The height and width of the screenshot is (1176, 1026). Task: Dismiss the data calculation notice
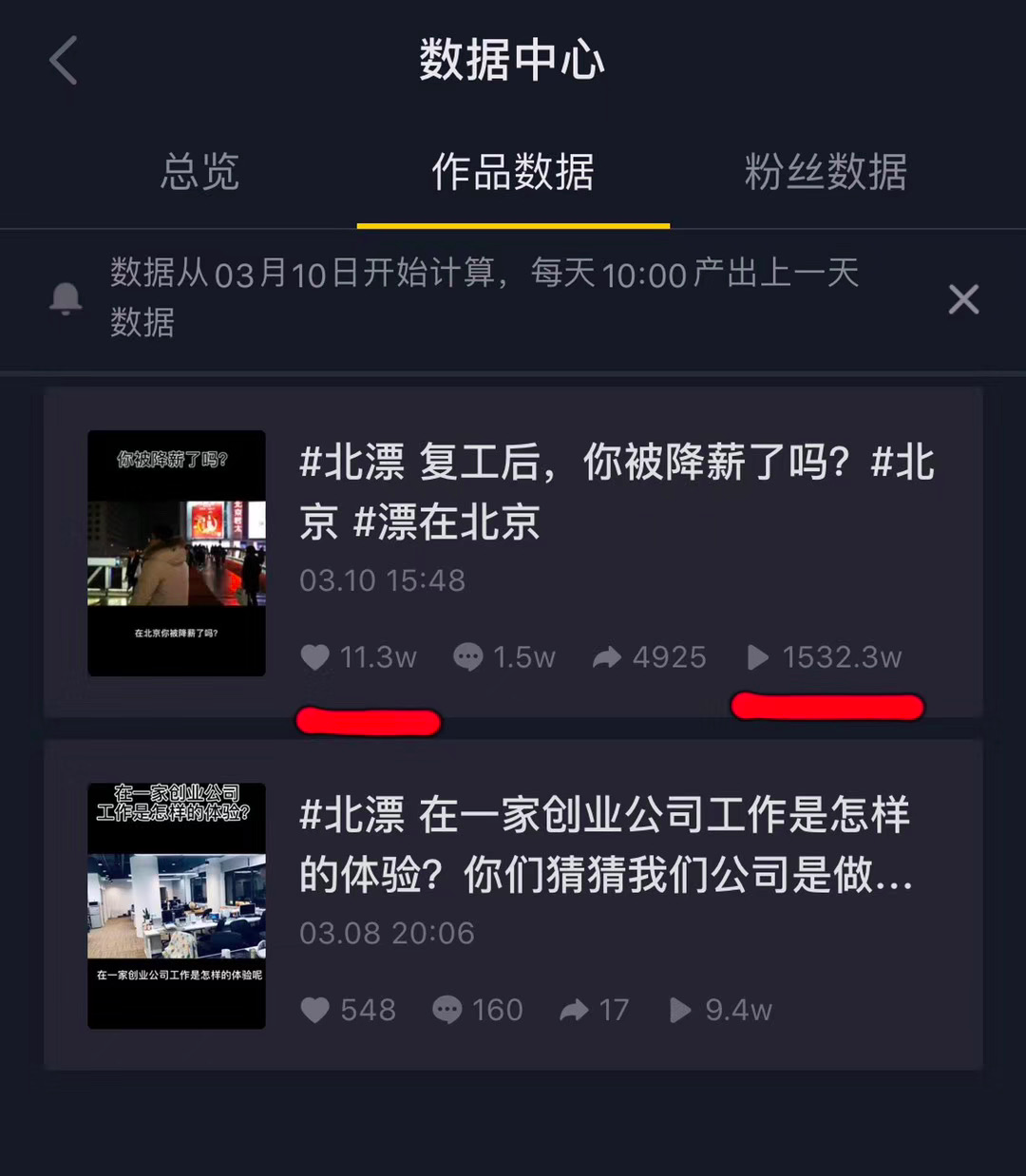pos(963,299)
